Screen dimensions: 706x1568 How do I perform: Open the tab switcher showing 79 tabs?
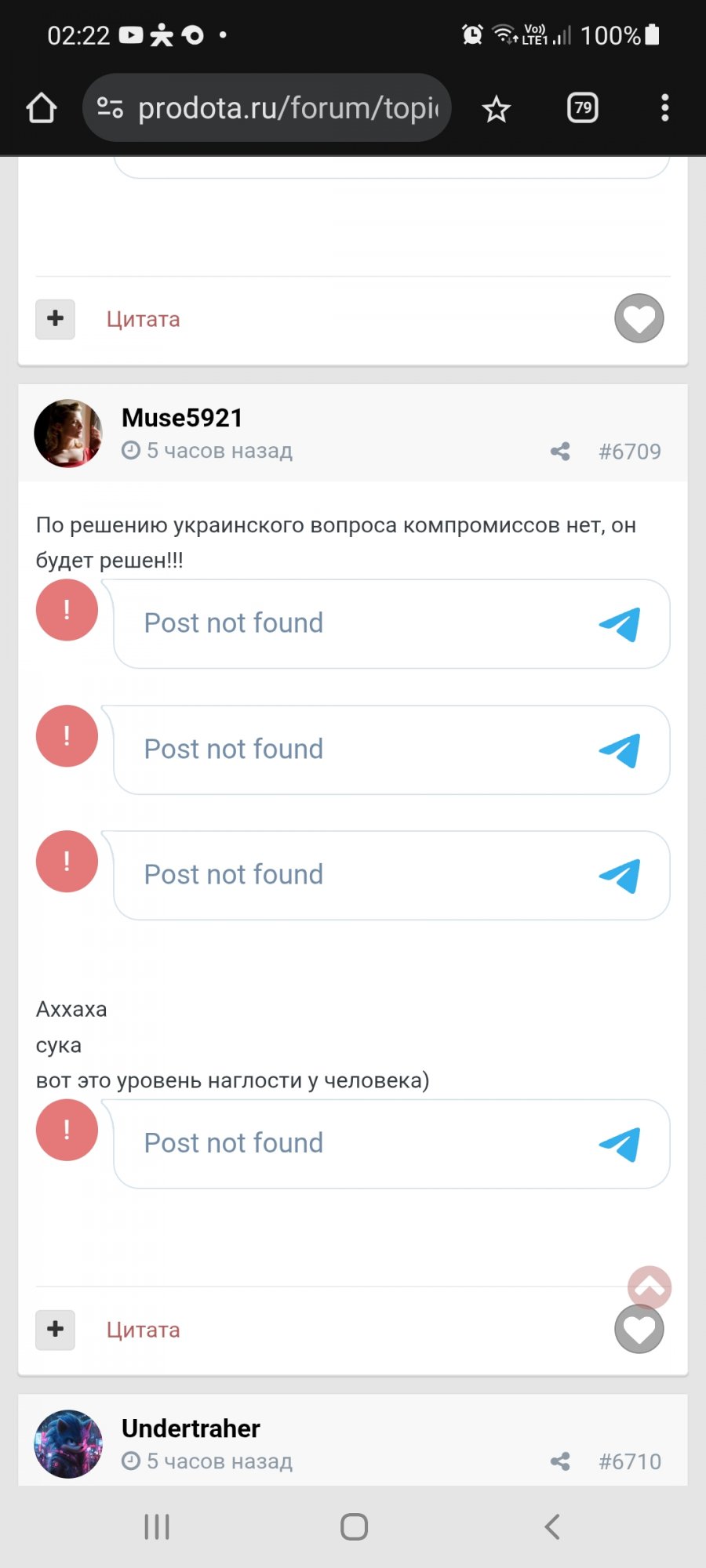tap(581, 107)
